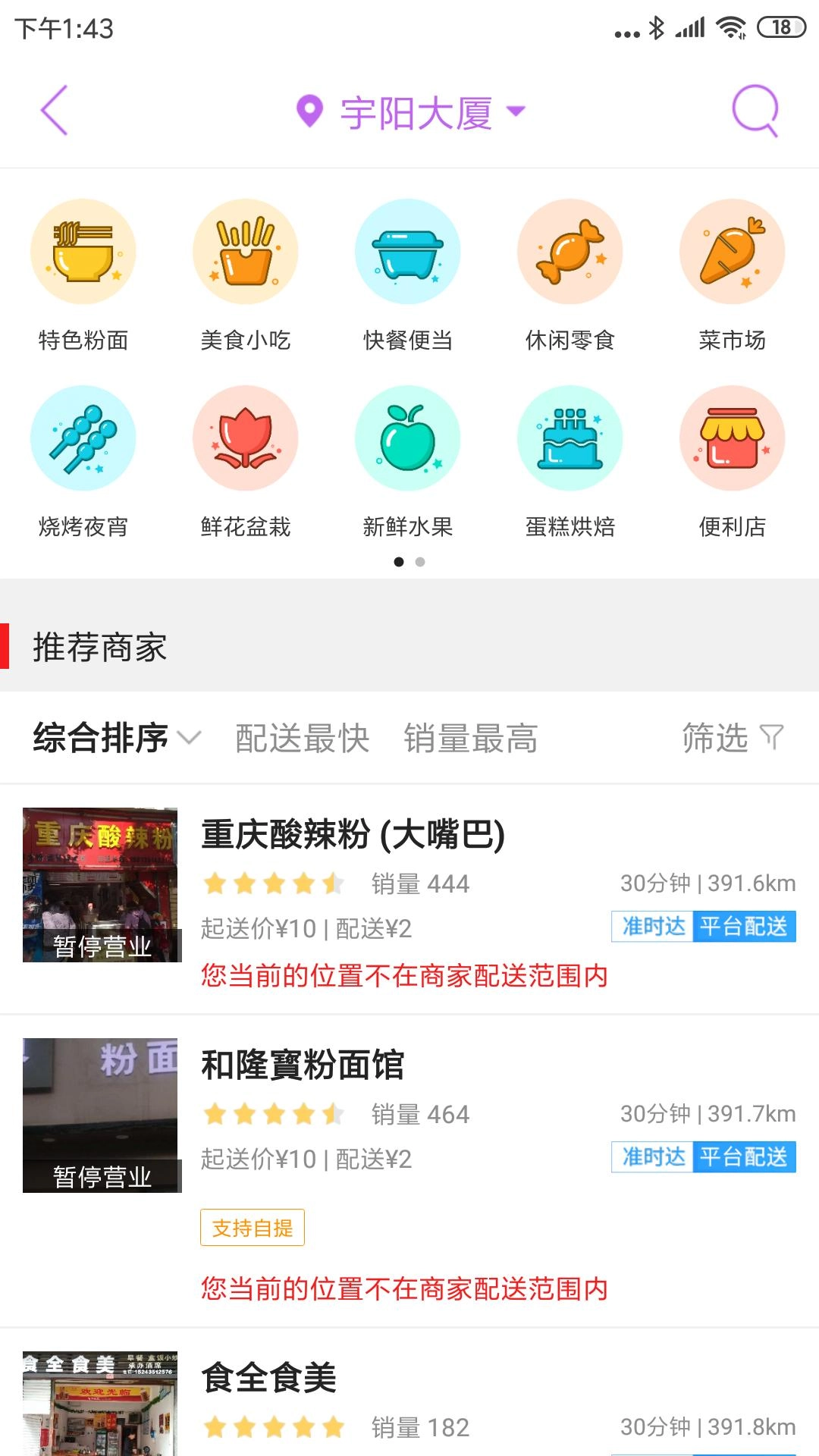Sort merchants by 销量最高
Viewport: 819px width, 1456px height.
pos(470,738)
